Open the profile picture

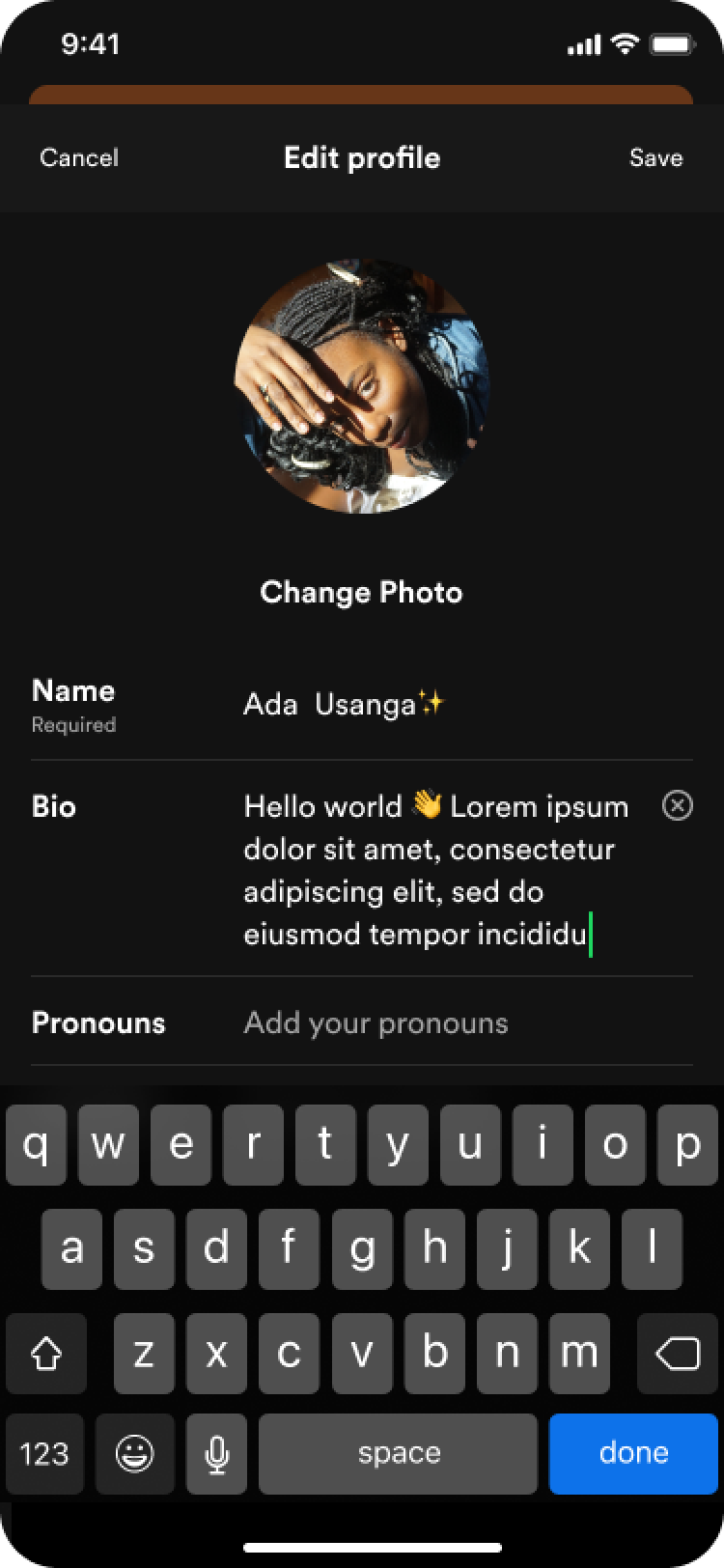(362, 386)
